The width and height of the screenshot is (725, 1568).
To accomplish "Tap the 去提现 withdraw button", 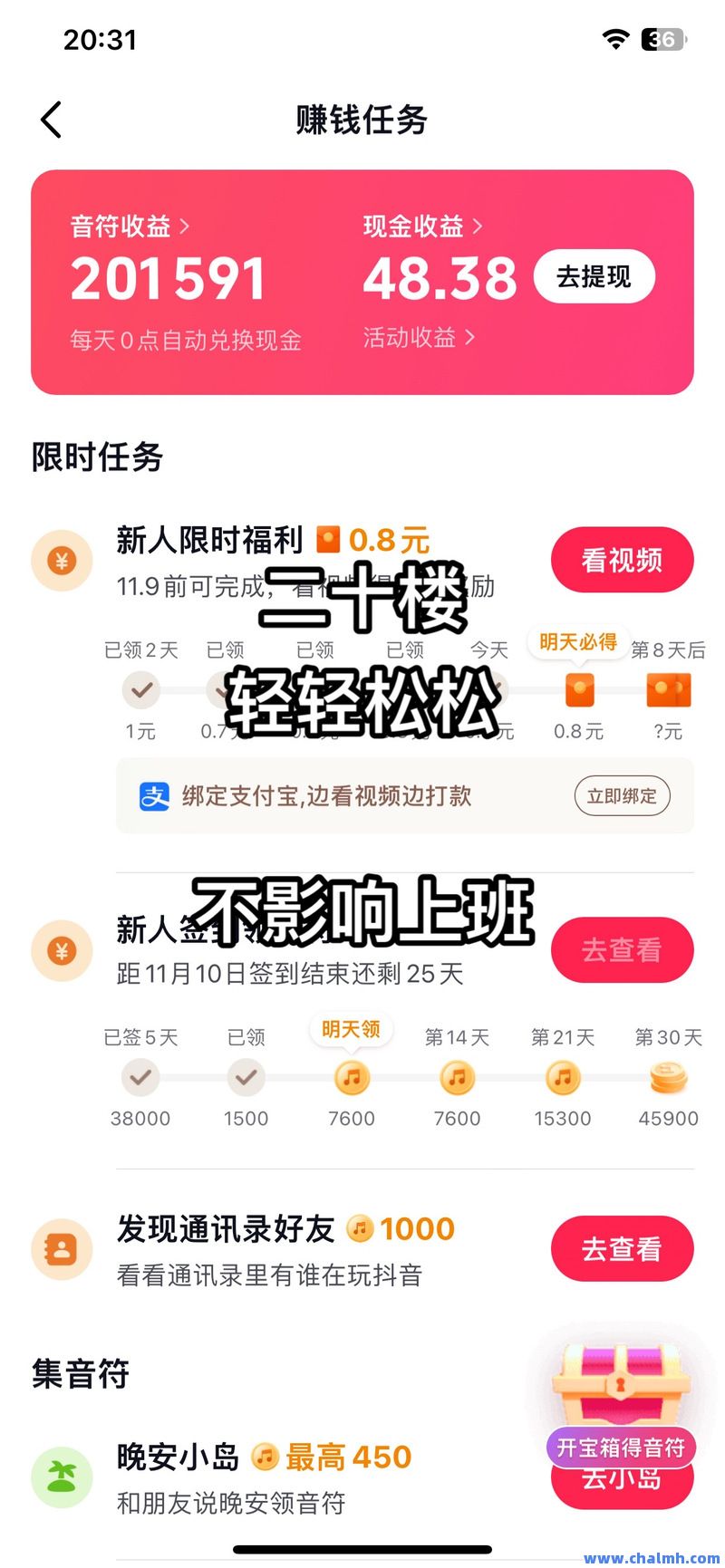I will [594, 276].
